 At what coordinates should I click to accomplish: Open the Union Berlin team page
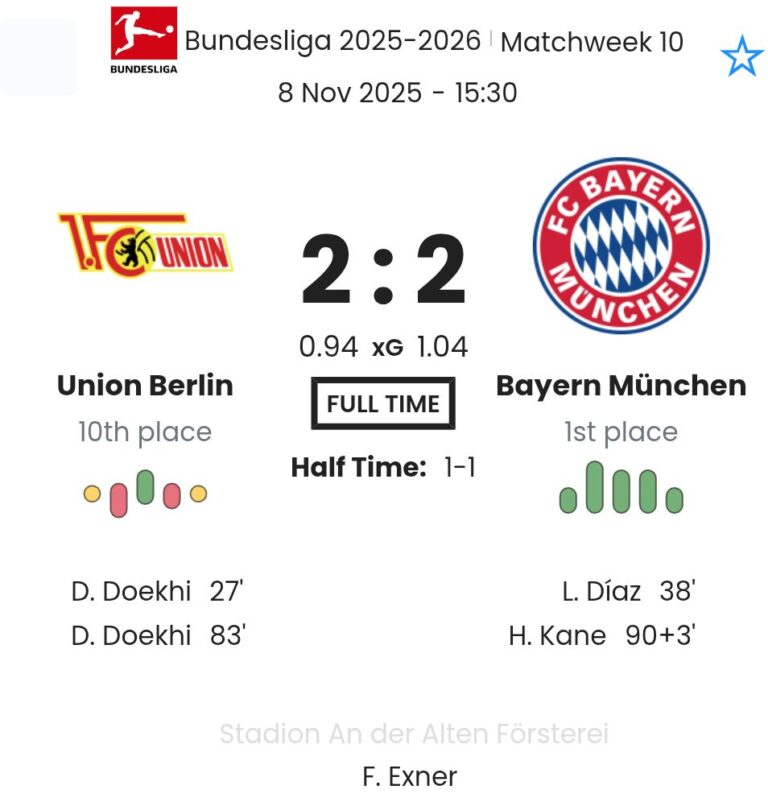coord(145,385)
